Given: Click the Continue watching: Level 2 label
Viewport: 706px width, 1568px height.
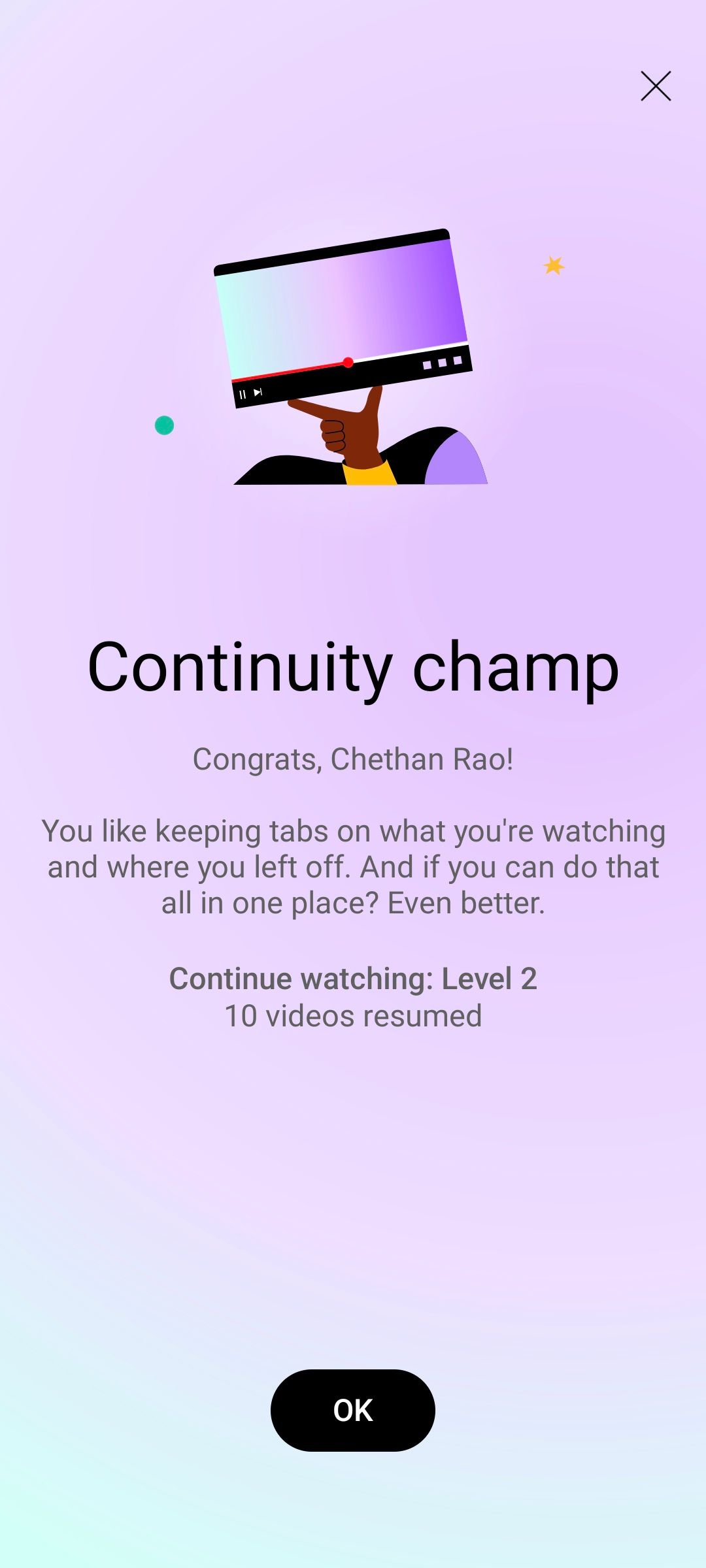Looking at the screenshot, I should (x=353, y=977).
